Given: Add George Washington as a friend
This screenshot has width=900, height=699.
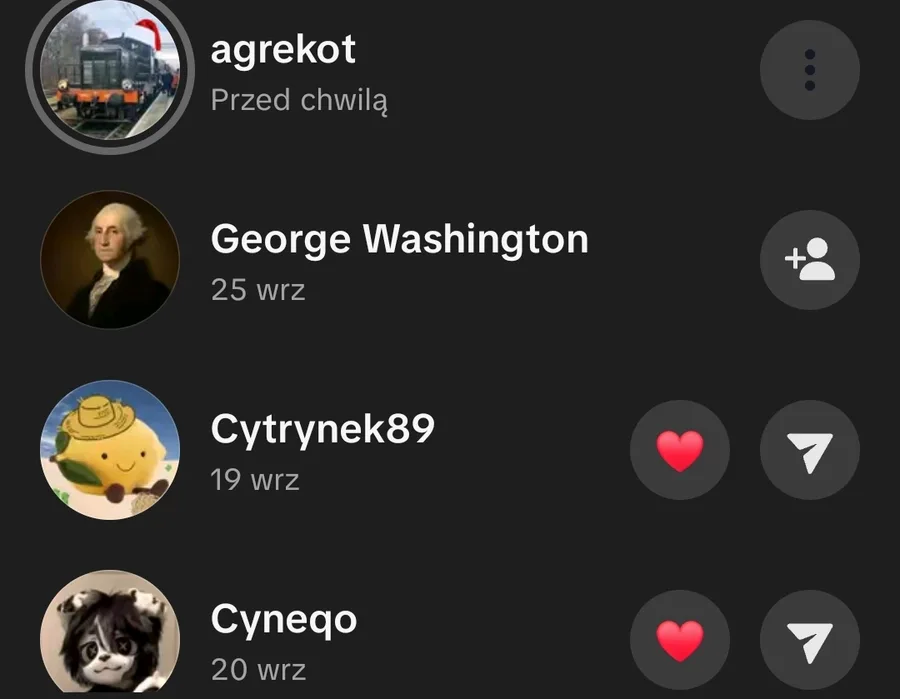Looking at the screenshot, I should point(809,260).
